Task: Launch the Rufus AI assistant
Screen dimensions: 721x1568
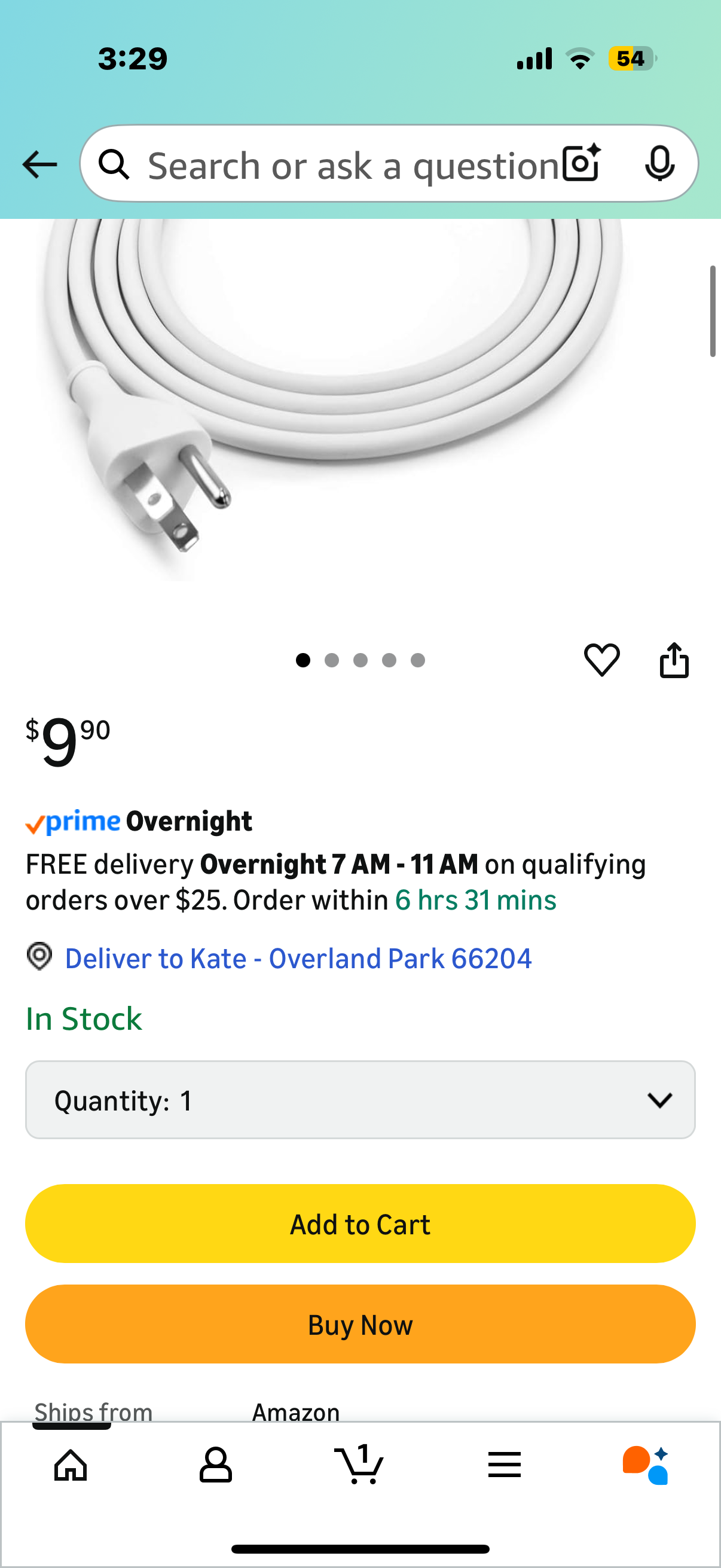Action: coord(646,1465)
